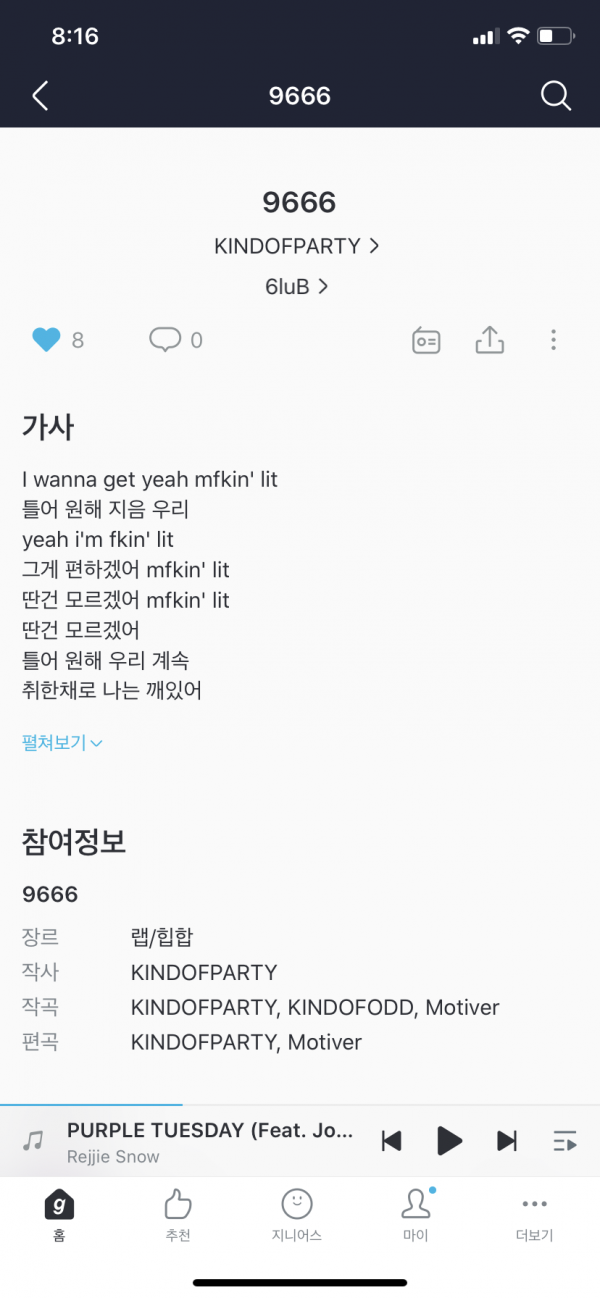Screen dimensions: 600x1298
Task: Open the playlist queue icon
Action: pos(565,1141)
